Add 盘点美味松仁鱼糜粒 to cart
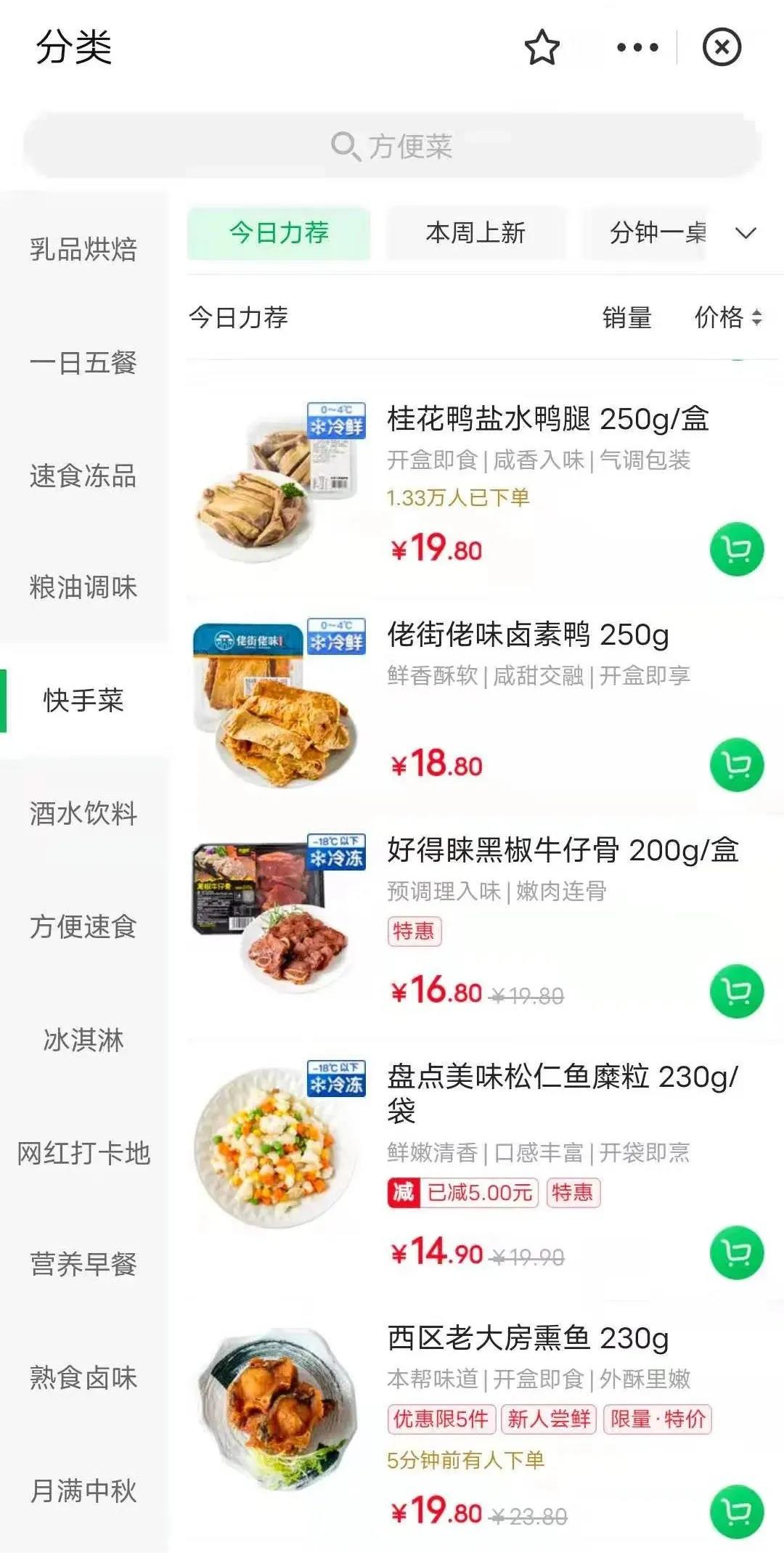 [737, 1253]
